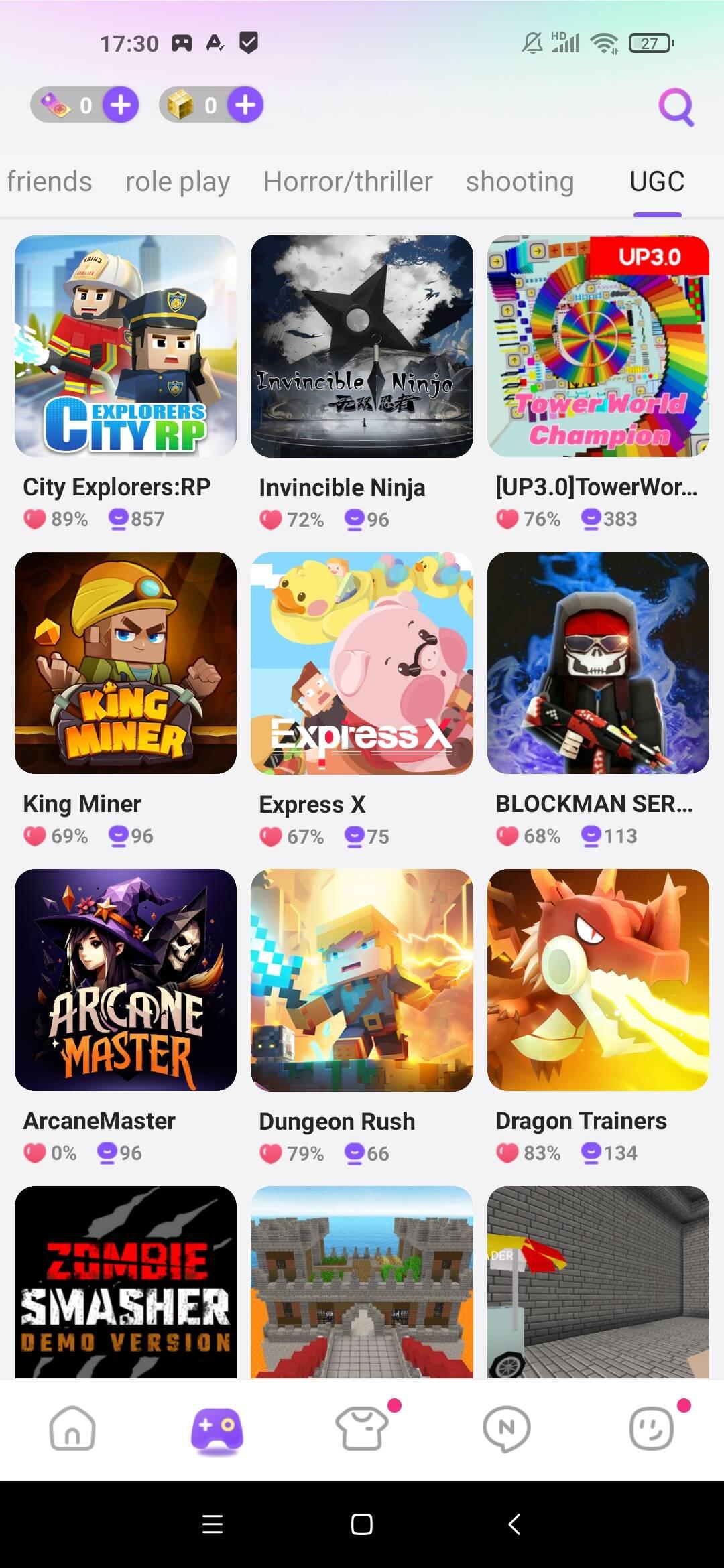Add gold cubes with the plus button

click(245, 105)
